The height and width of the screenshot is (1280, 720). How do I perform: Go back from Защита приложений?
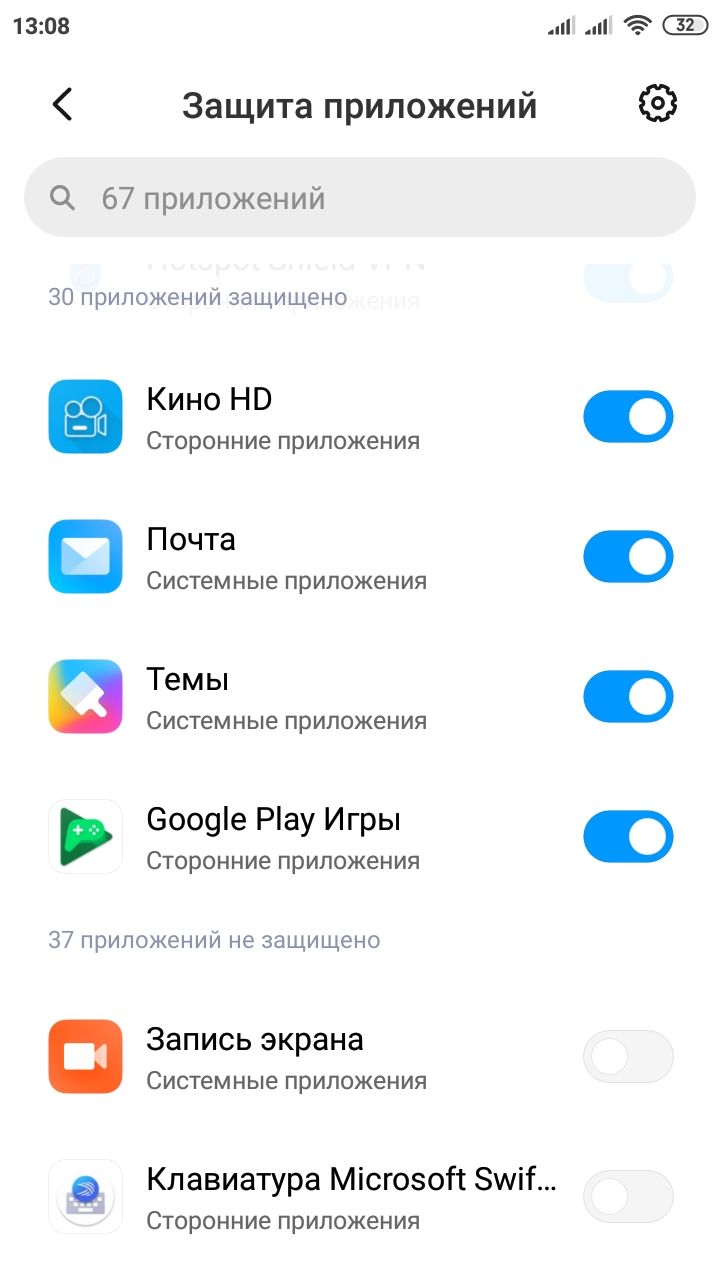point(62,104)
